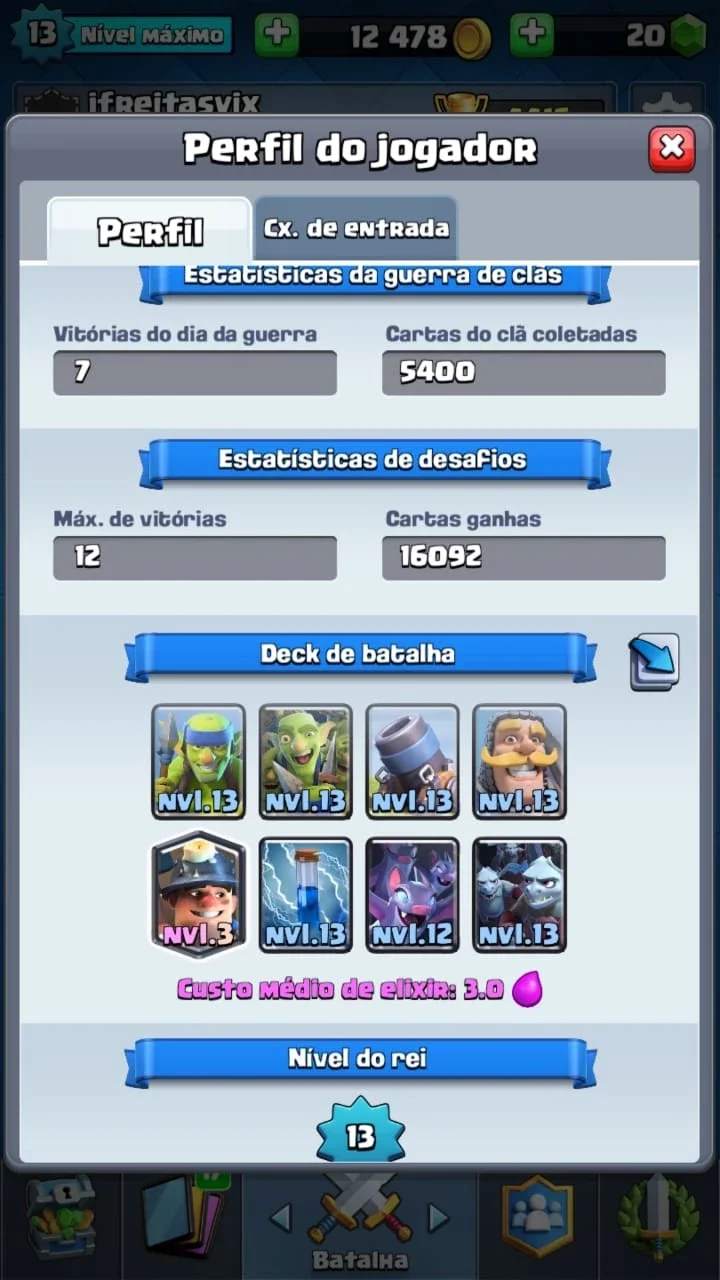Open the Miner card at Nvl.3

tap(198, 894)
